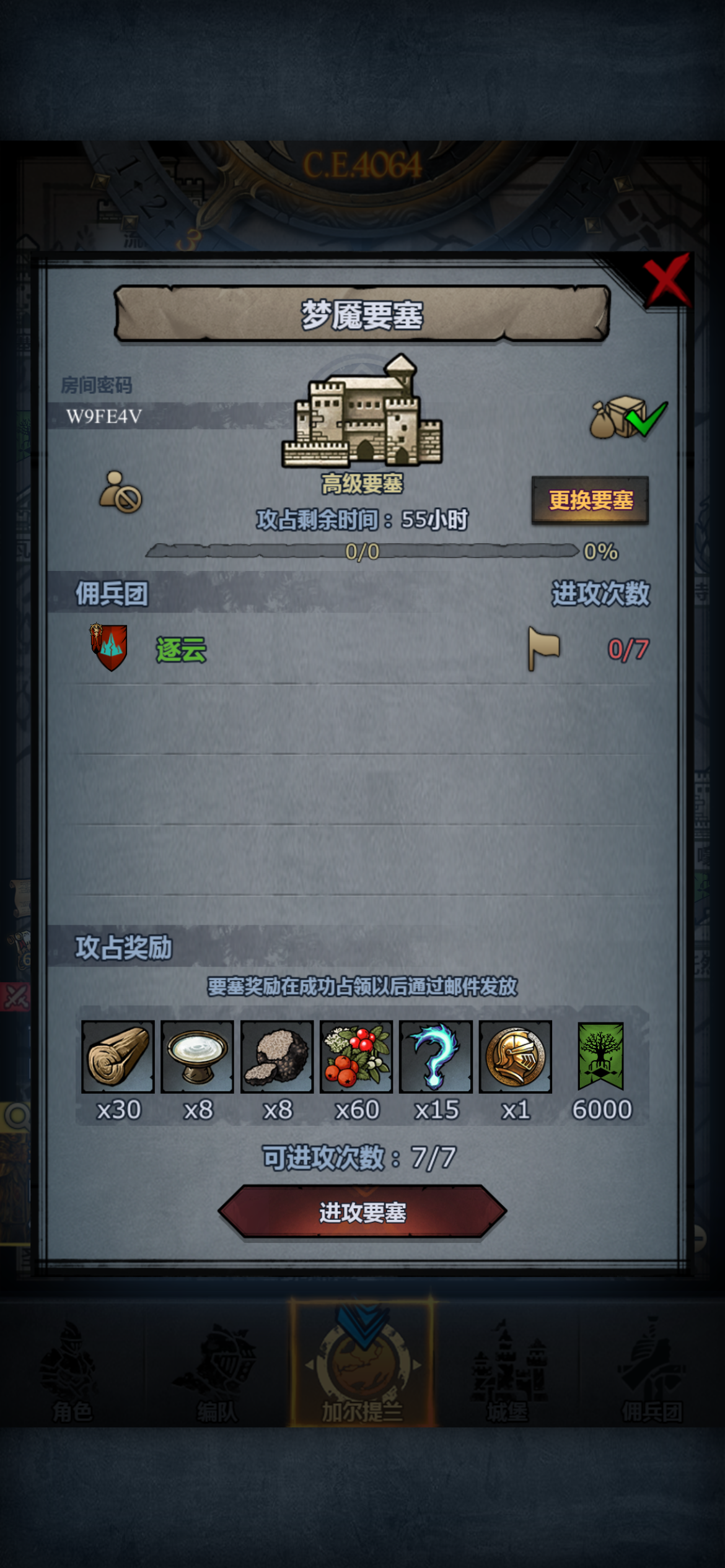Tap 进攻要塞 to attack the fortress

(362, 1212)
